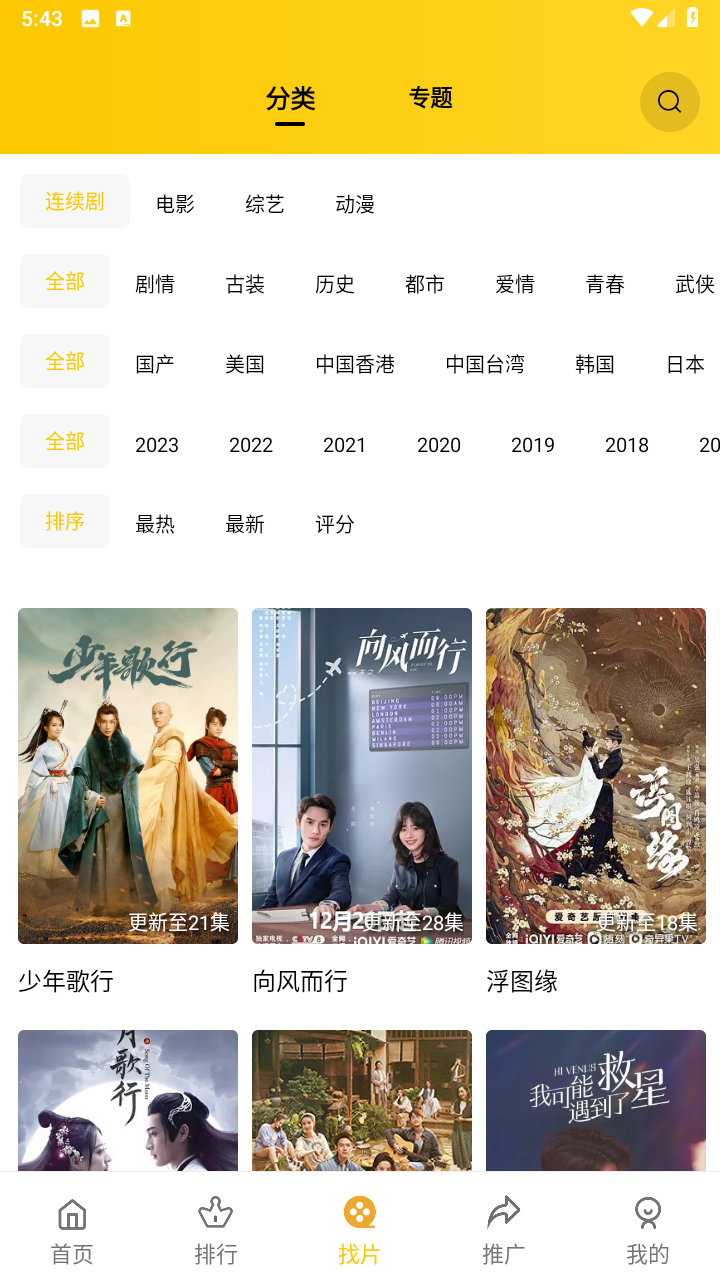Open the drama 少年歌行
The width and height of the screenshot is (720, 1280).
128,776
